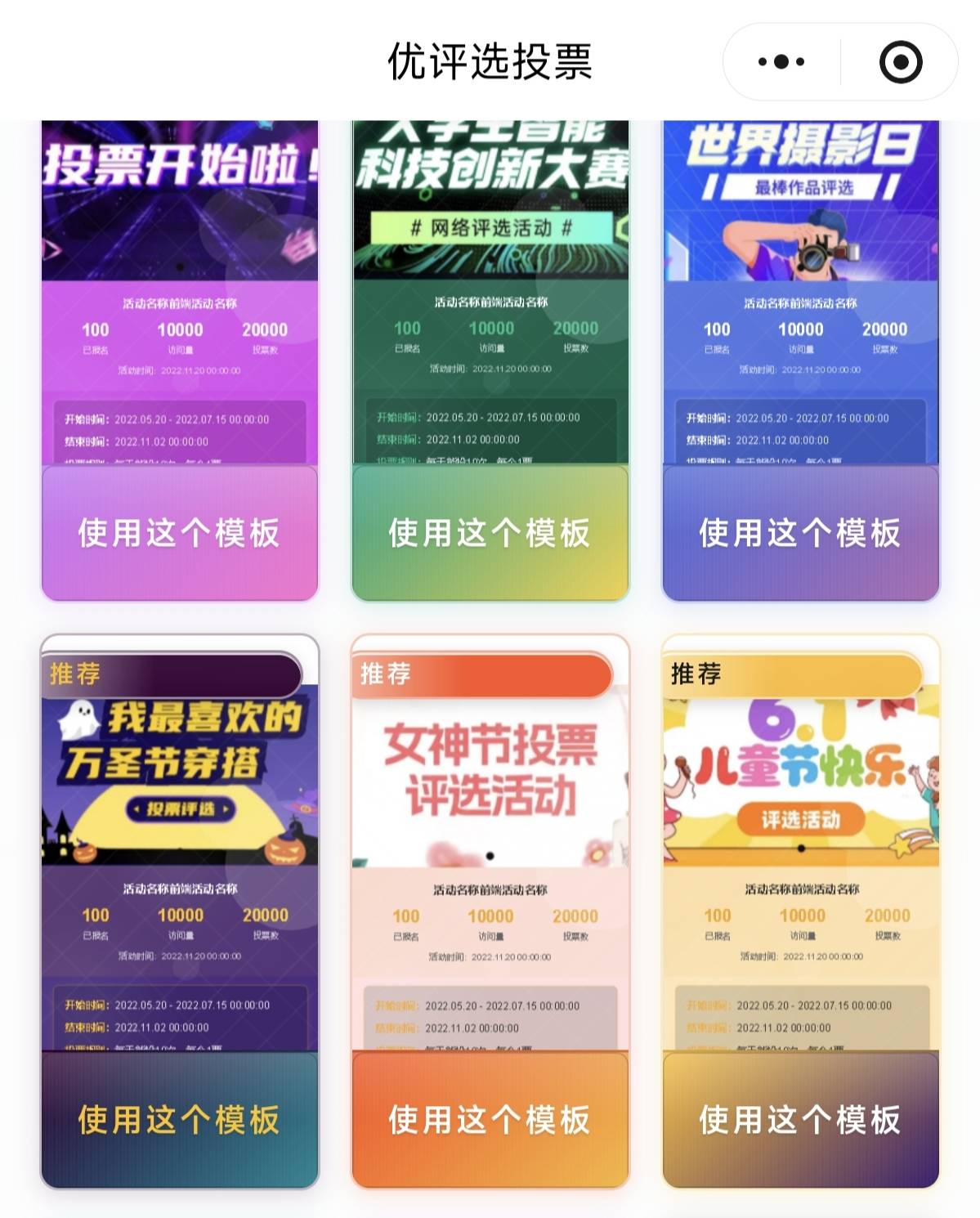
Task: Use the 科技创新大赛 green template
Action: pyautogui.click(x=490, y=533)
